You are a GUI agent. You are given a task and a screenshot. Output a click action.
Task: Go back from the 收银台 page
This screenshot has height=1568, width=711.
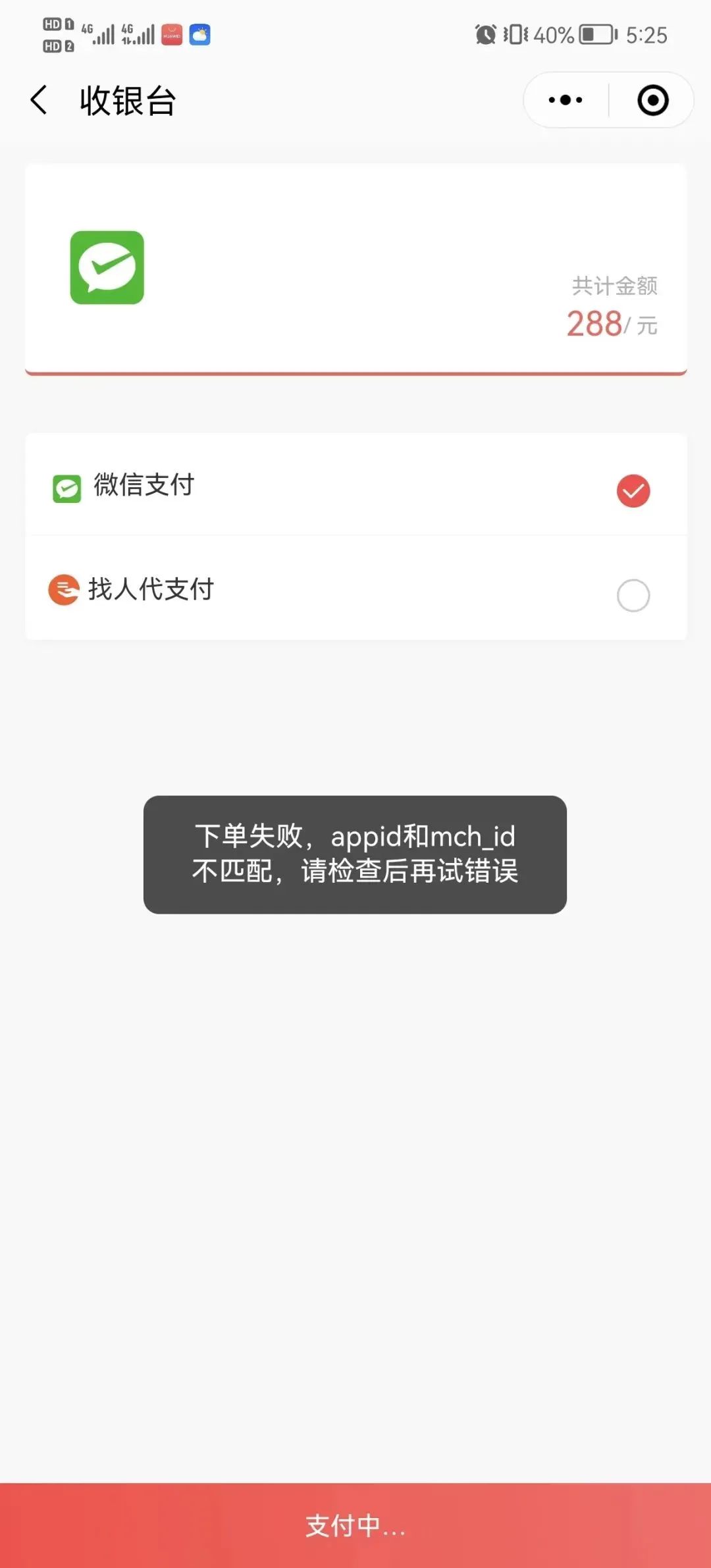coord(39,101)
